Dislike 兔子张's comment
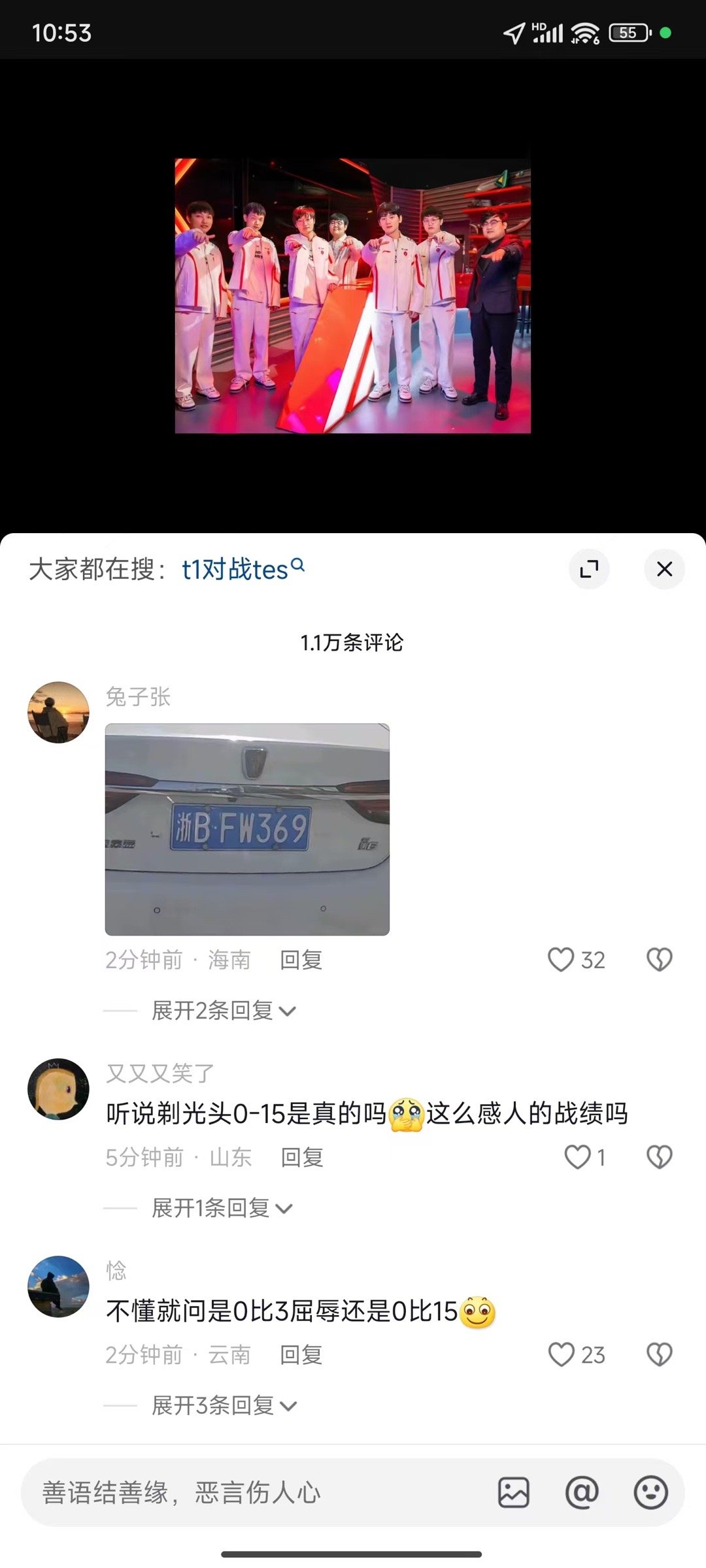Image resolution: width=706 pixels, height=1568 pixels. 659,960
